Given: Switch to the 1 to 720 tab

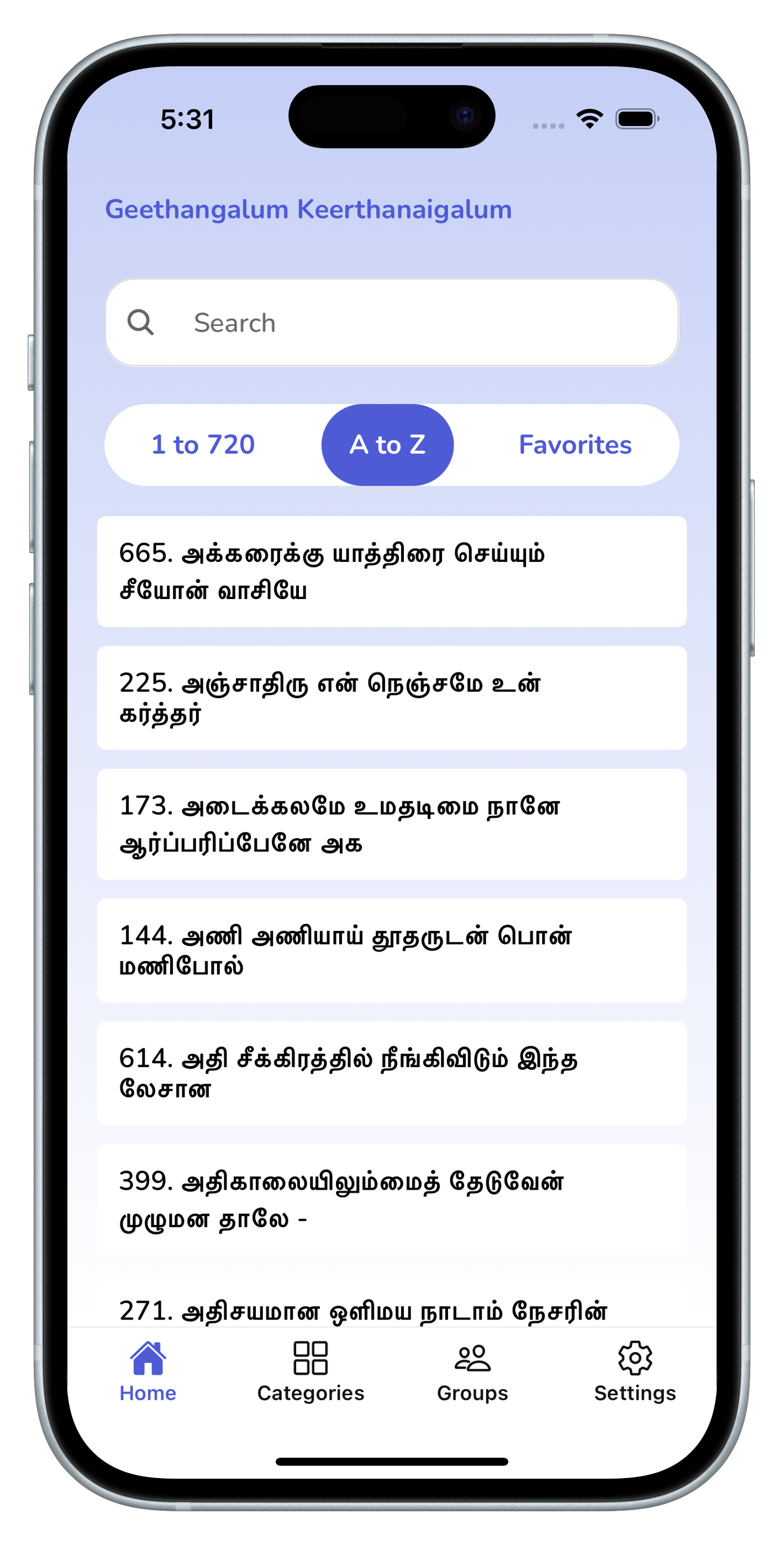Looking at the screenshot, I should click(203, 444).
